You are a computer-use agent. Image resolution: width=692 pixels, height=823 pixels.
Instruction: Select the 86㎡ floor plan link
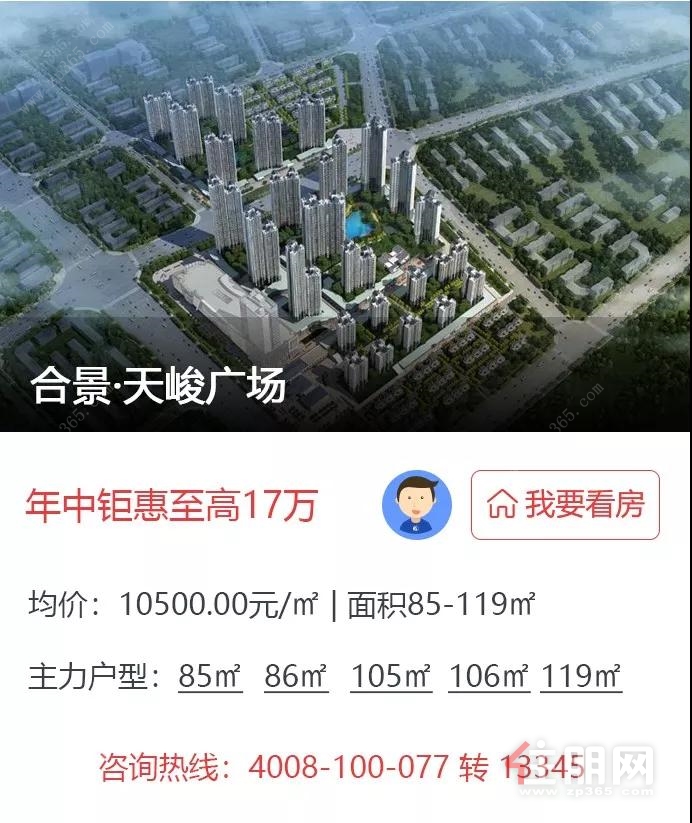point(296,676)
